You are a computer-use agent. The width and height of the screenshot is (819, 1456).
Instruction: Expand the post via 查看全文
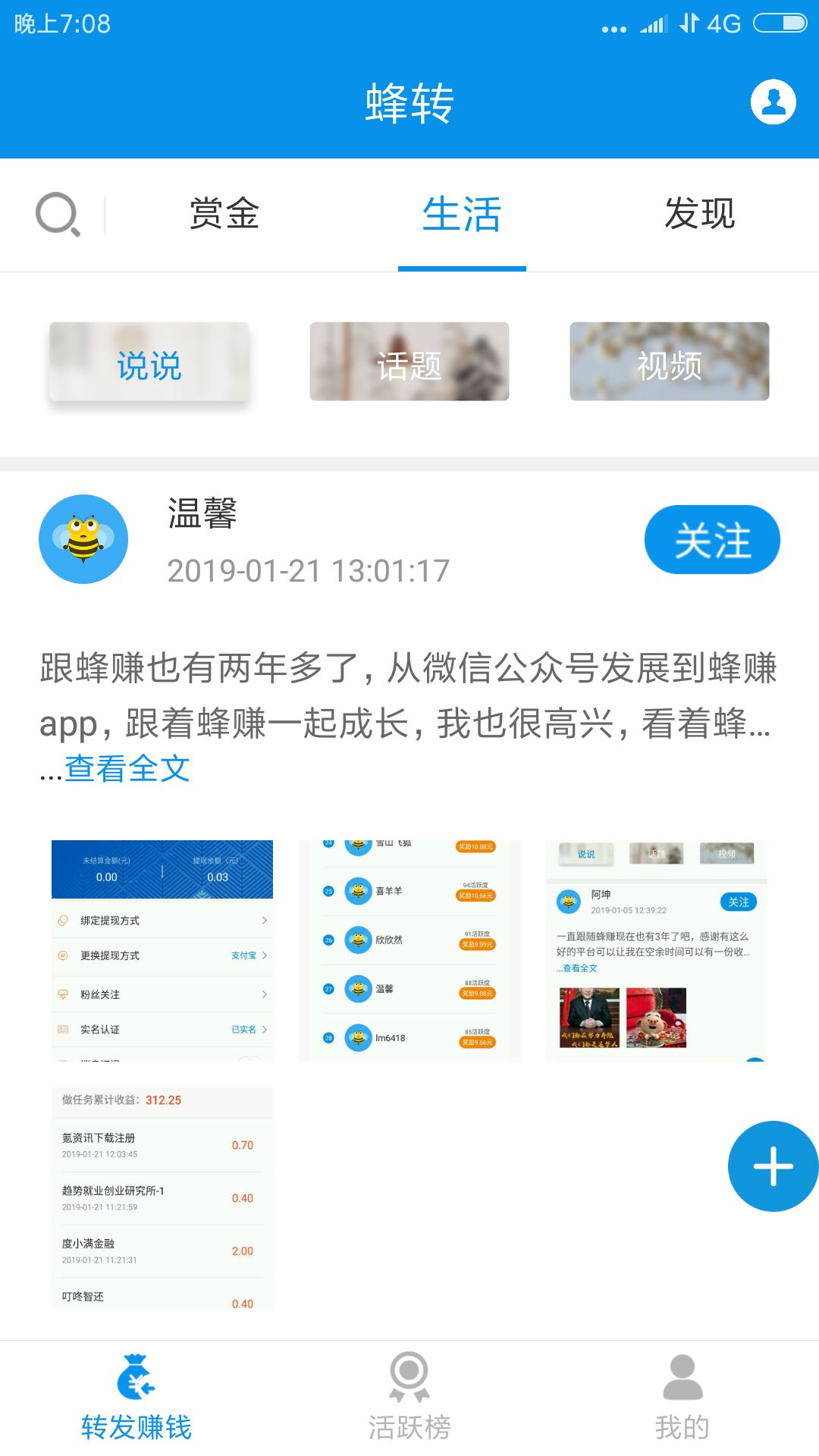click(127, 769)
